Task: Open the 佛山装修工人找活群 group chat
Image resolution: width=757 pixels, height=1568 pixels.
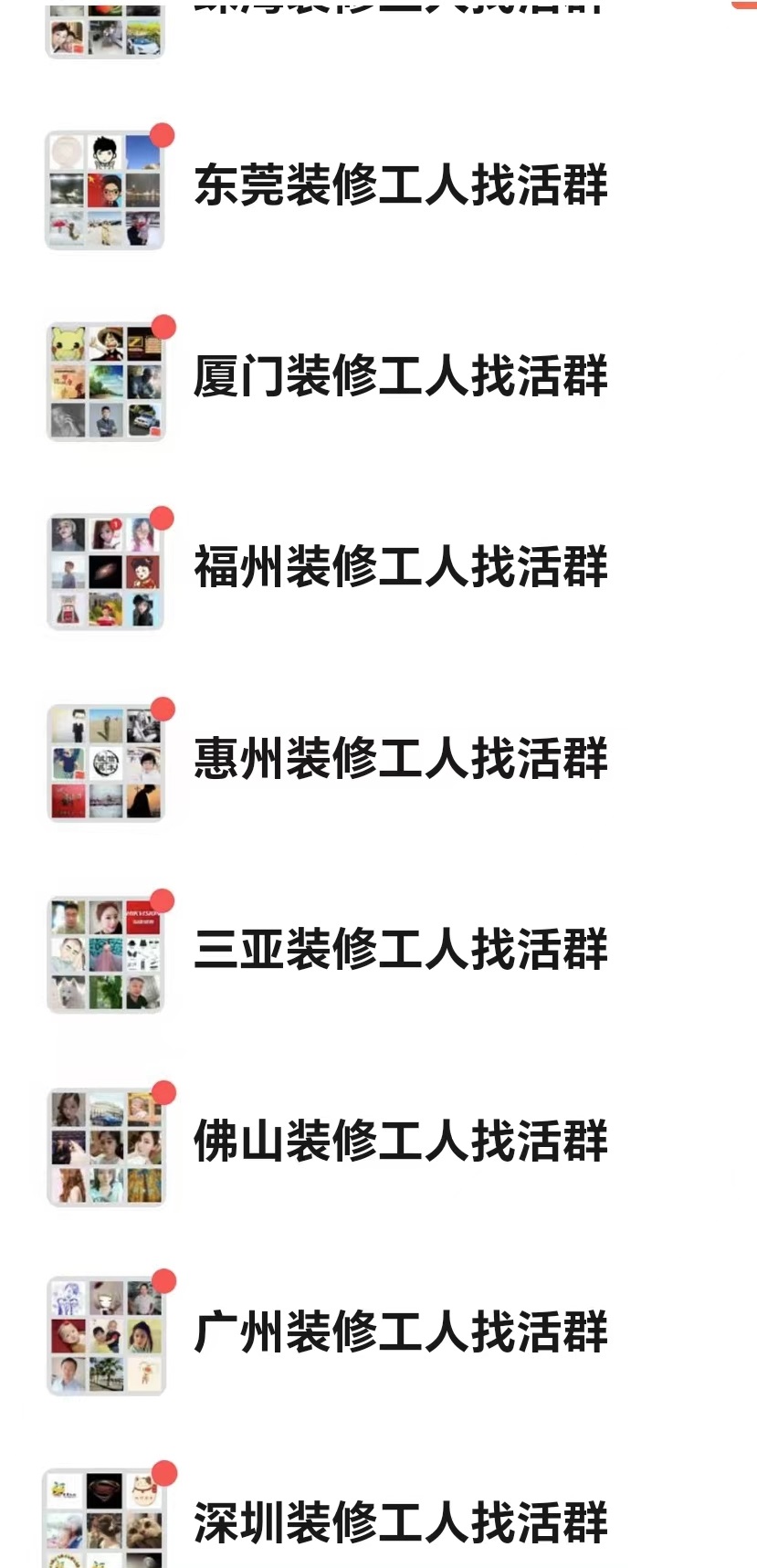Action: 400,1142
